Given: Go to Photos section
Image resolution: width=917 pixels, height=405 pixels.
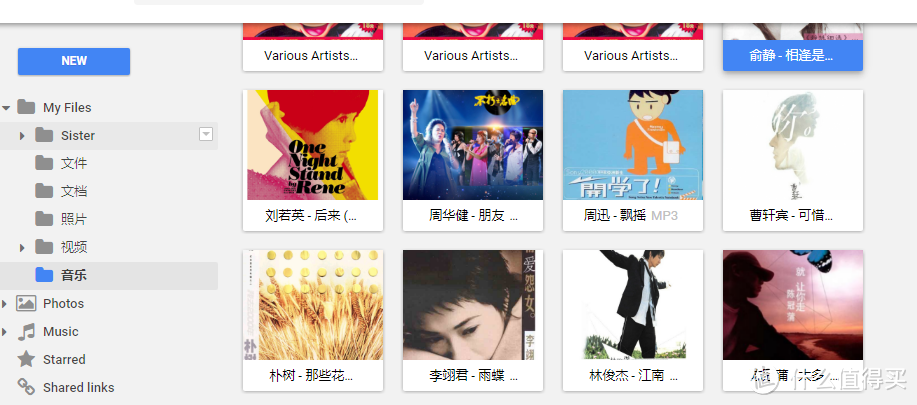Looking at the screenshot, I should [x=63, y=303].
